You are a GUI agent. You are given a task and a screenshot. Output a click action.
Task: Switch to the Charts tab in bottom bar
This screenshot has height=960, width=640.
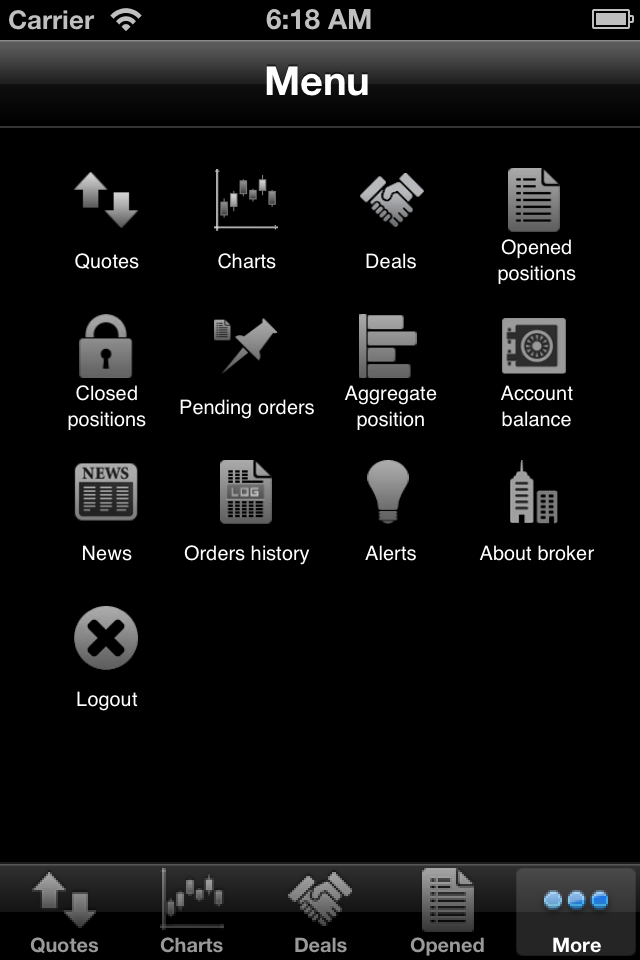coord(192,912)
